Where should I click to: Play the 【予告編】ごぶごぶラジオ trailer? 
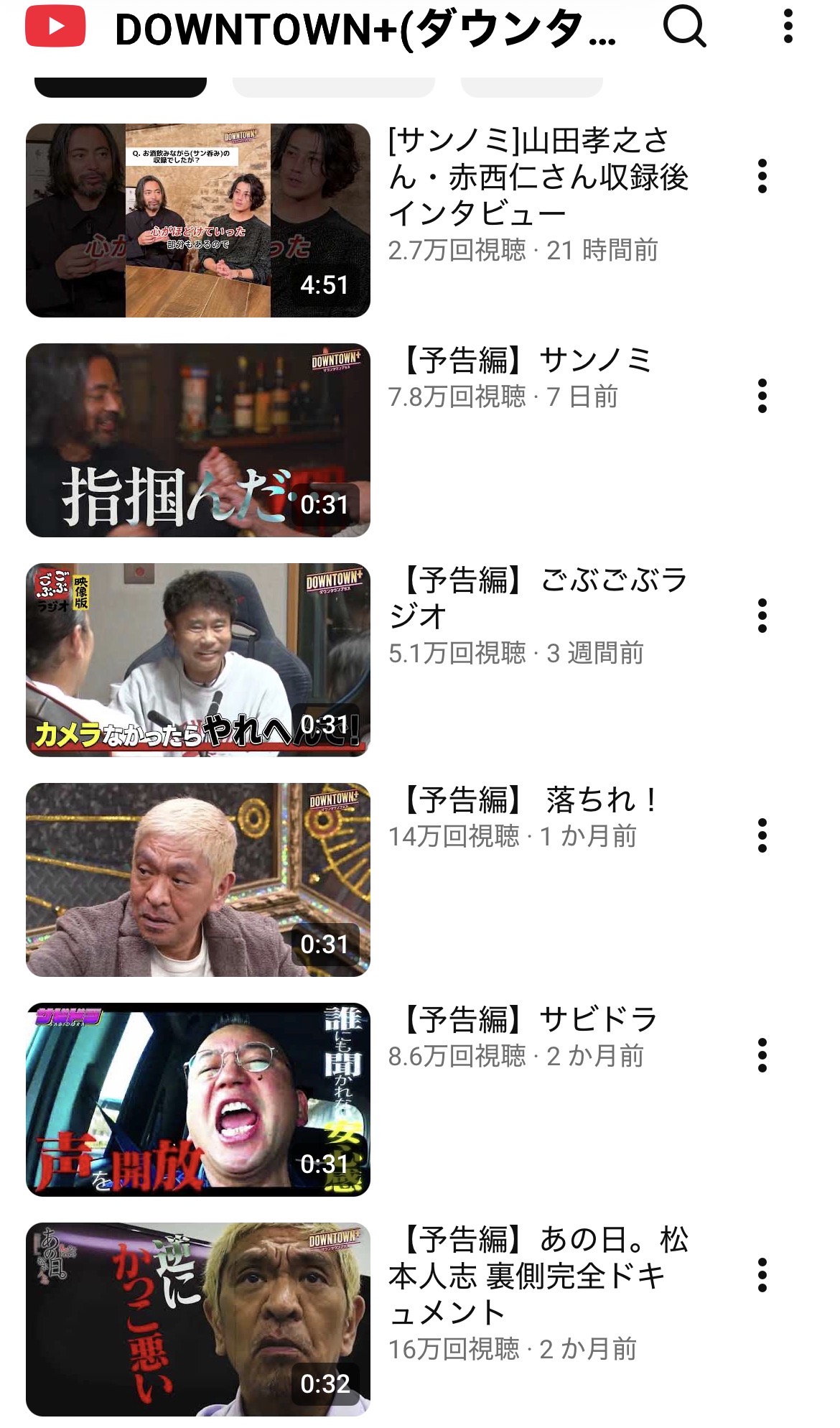198,660
